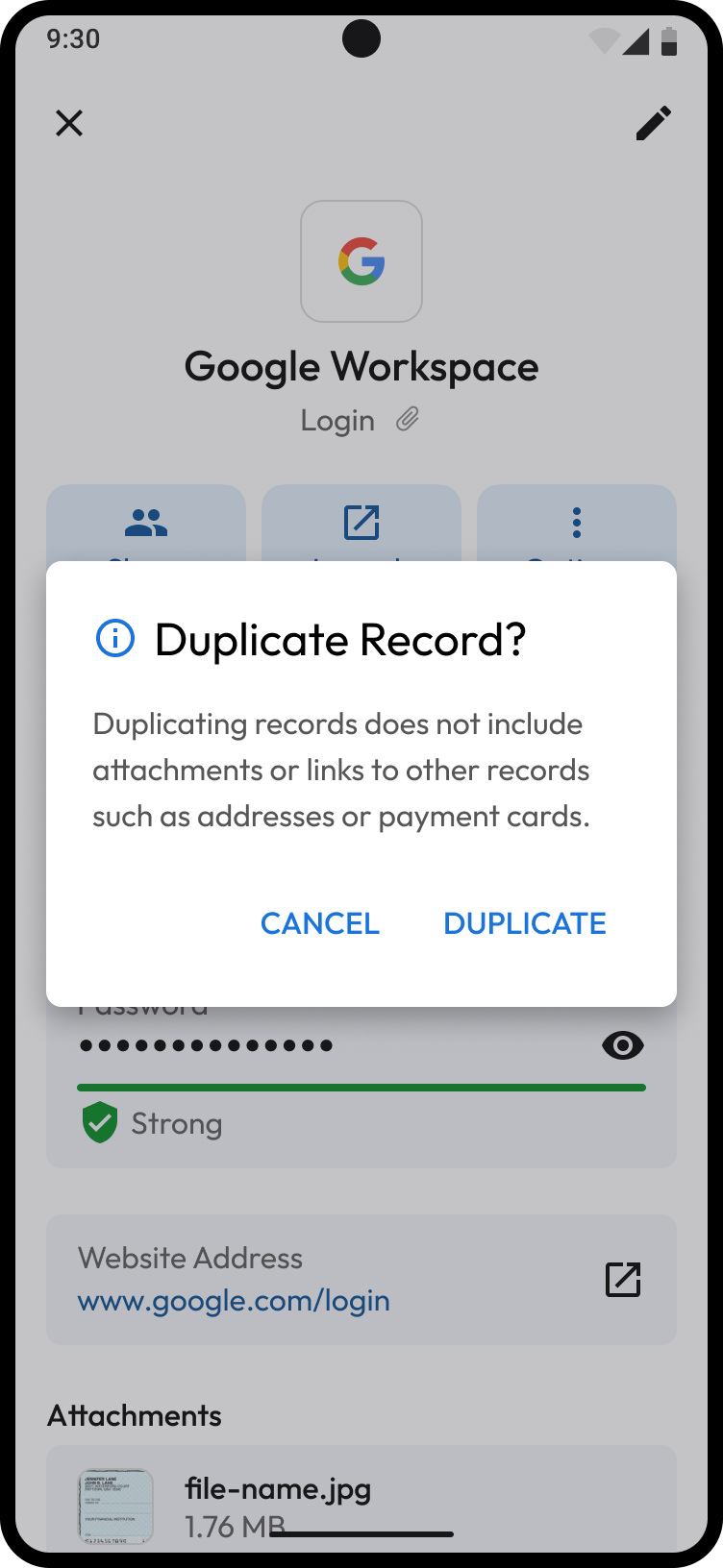Cancel the duplicate record dialog
The image size is (723, 1568).
[x=320, y=923]
